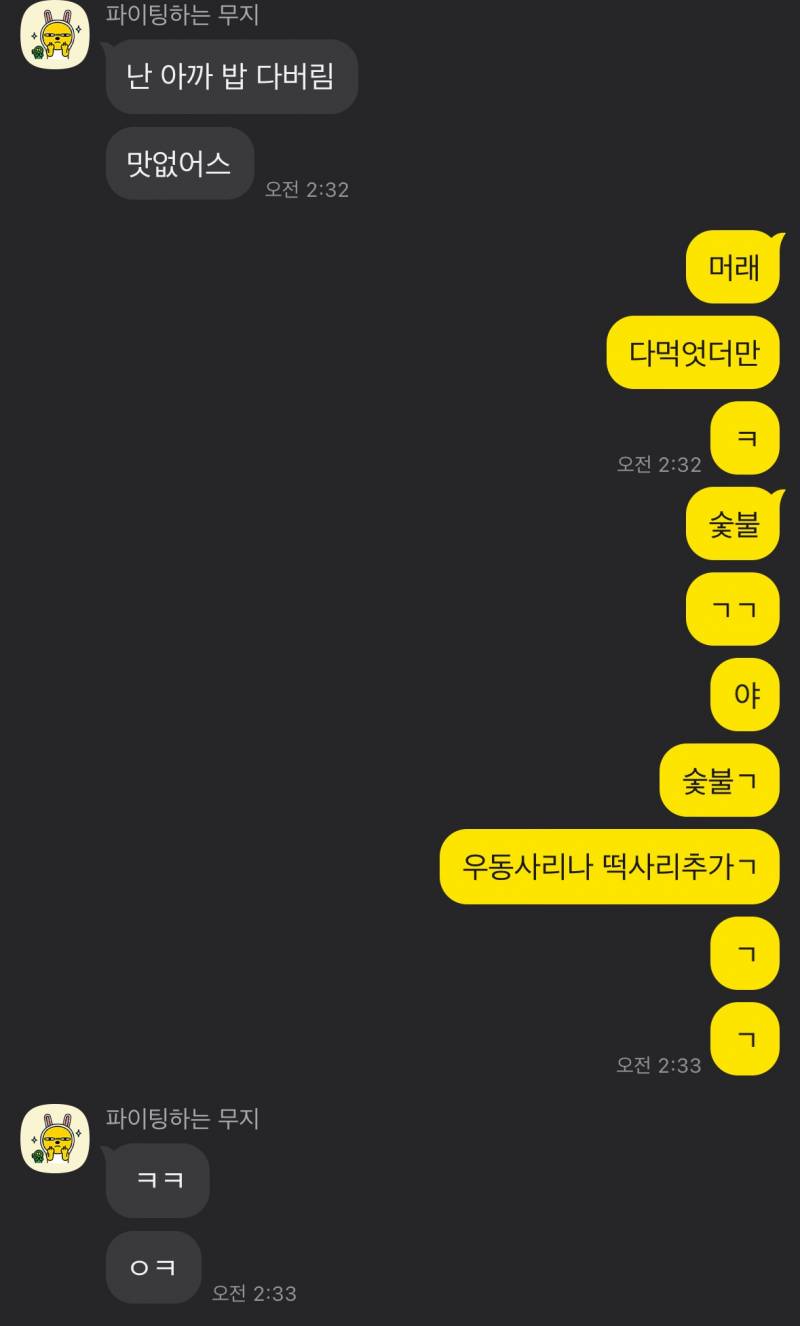This screenshot has width=800, height=1326.
Task: Open the top Muzi profile picture
Action: tap(55, 35)
